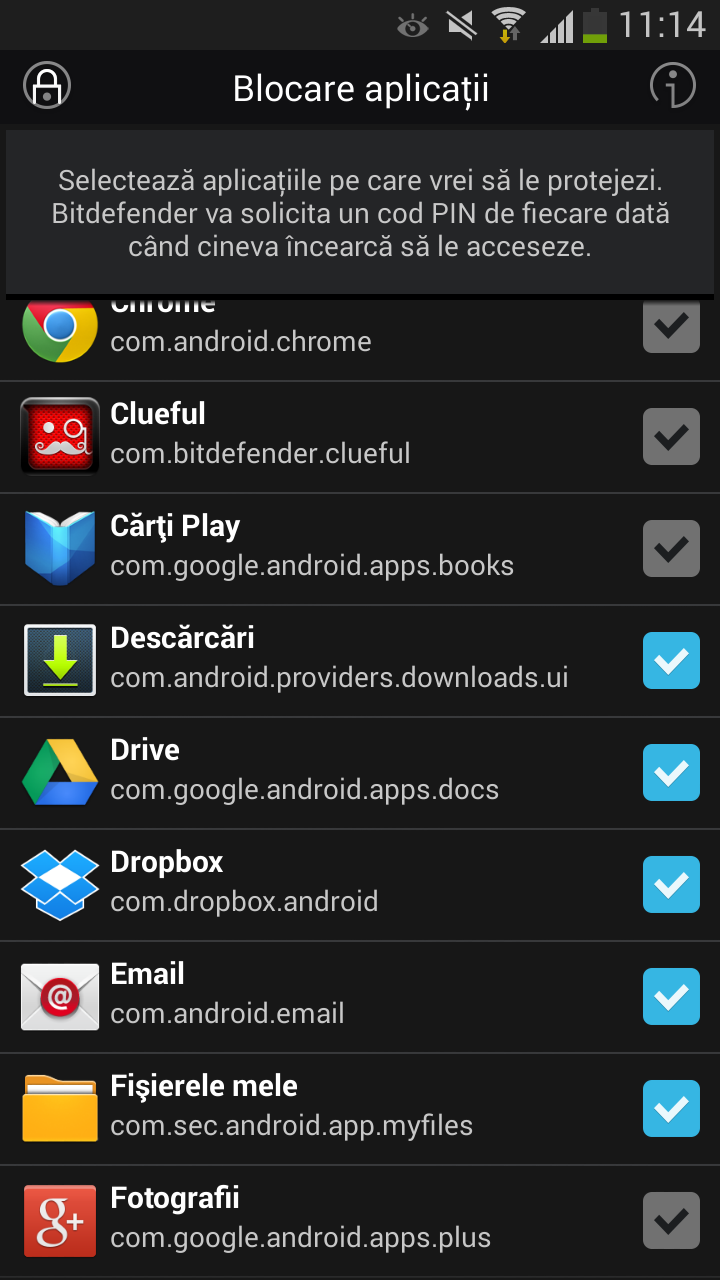The width and height of the screenshot is (720, 1280).
Task: Tap the lock icon in the app bar
Action: [x=47, y=87]
